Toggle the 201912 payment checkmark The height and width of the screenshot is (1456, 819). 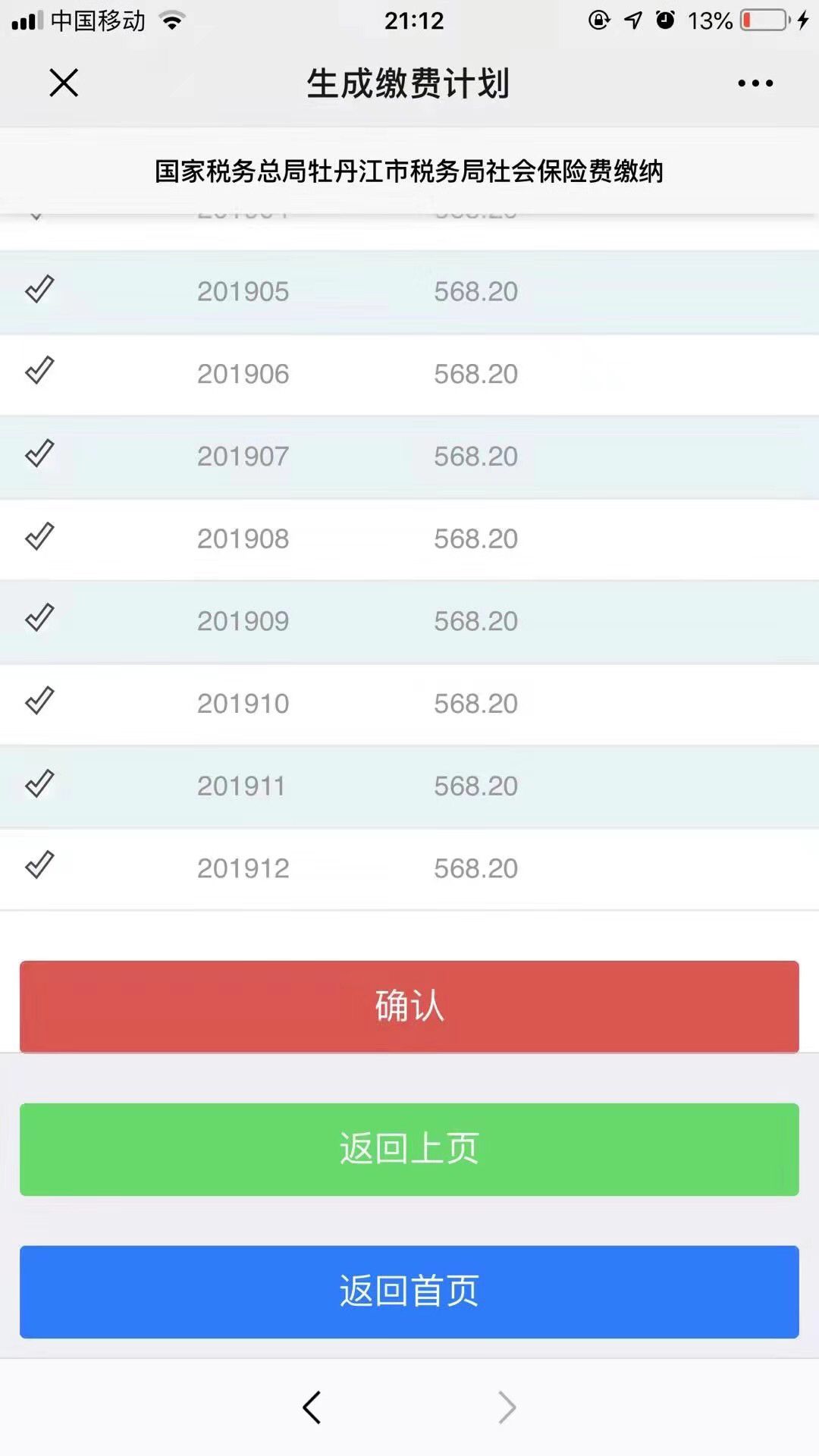point(39,866)
